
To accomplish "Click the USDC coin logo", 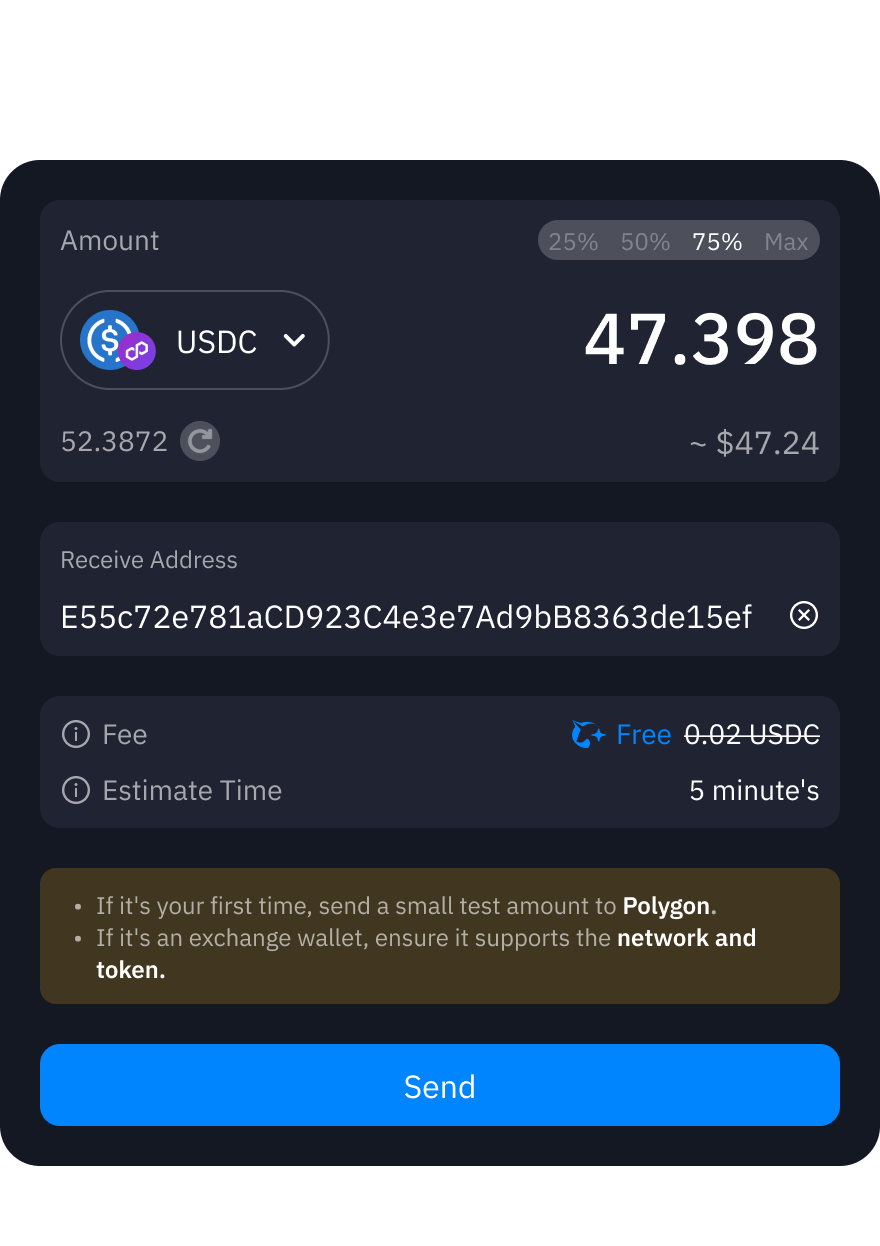I will click(108, 338).
